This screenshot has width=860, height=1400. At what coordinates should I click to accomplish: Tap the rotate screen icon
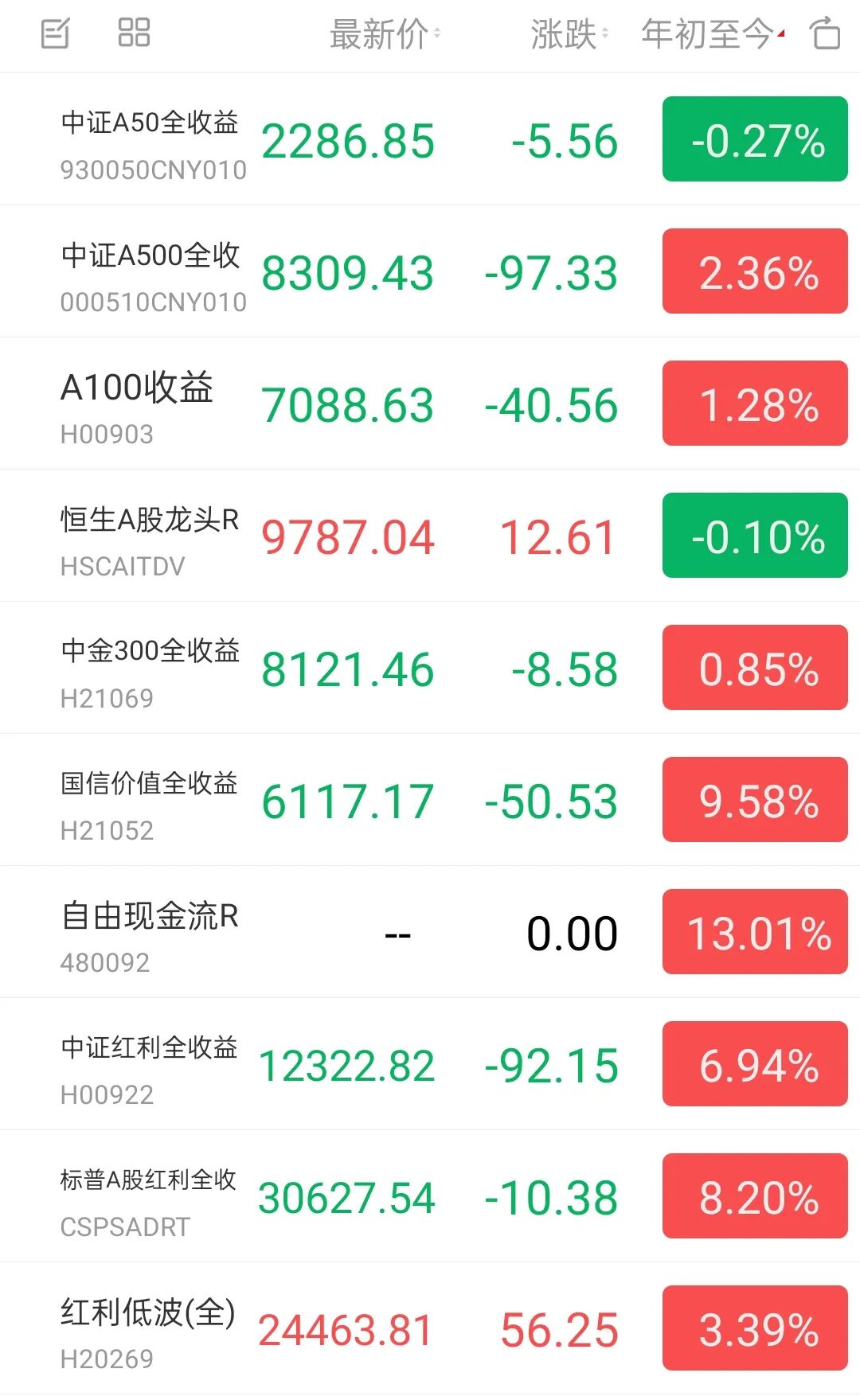coord(825,33)
